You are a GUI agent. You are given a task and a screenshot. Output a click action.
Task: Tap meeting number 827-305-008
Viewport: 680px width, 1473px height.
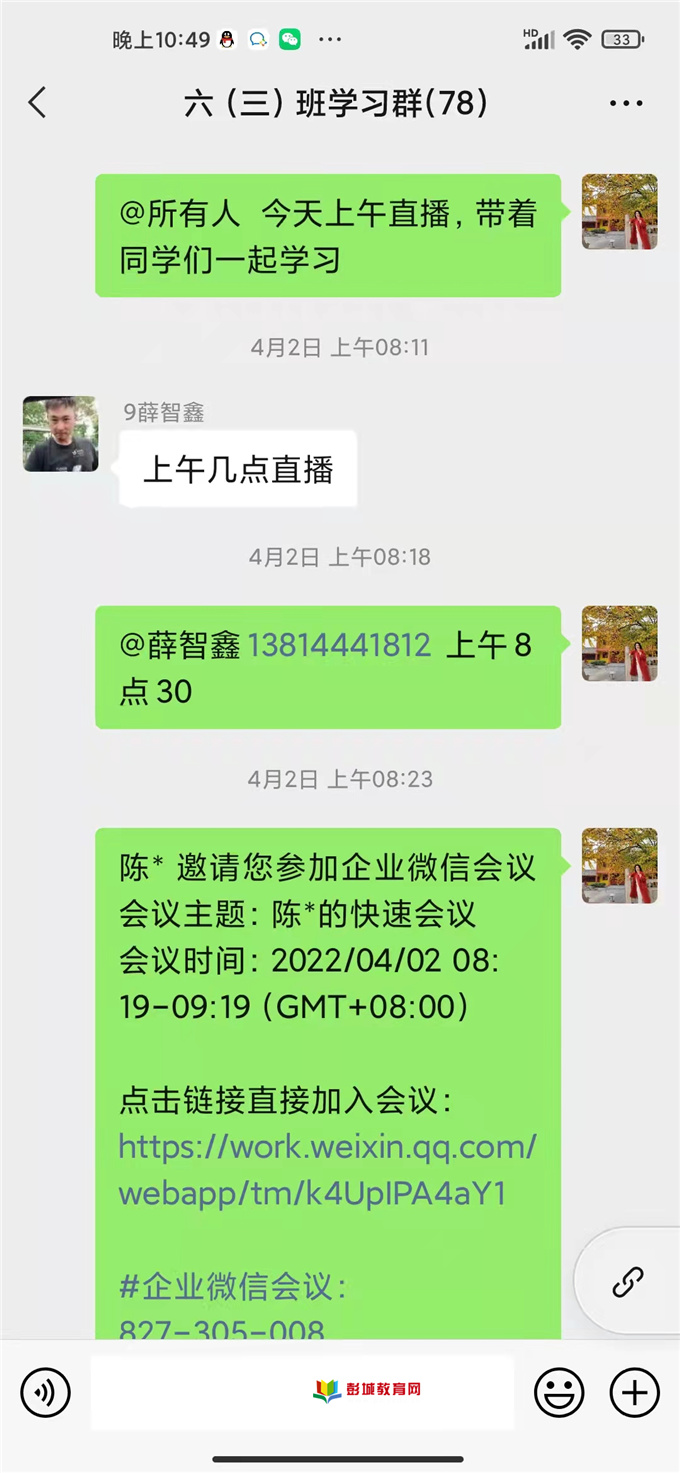221,1330
